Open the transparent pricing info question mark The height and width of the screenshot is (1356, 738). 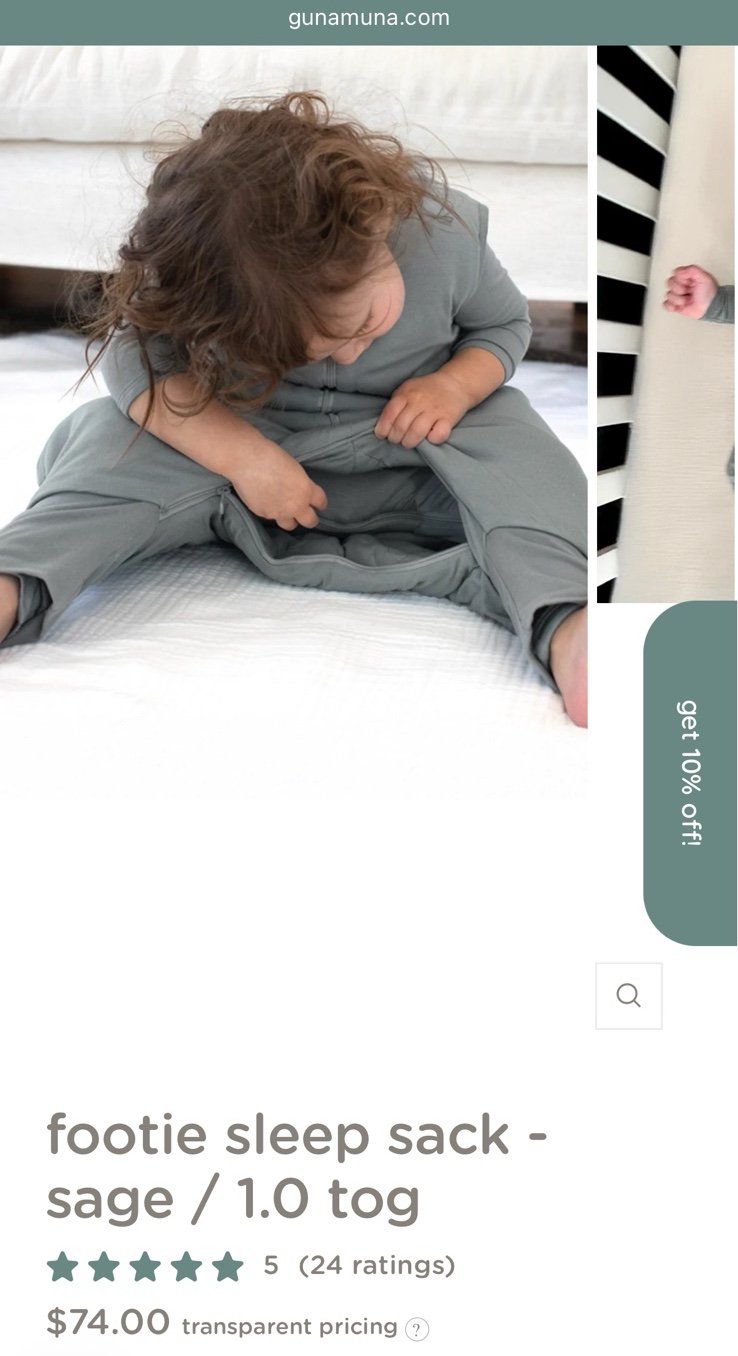[417, 1329]
